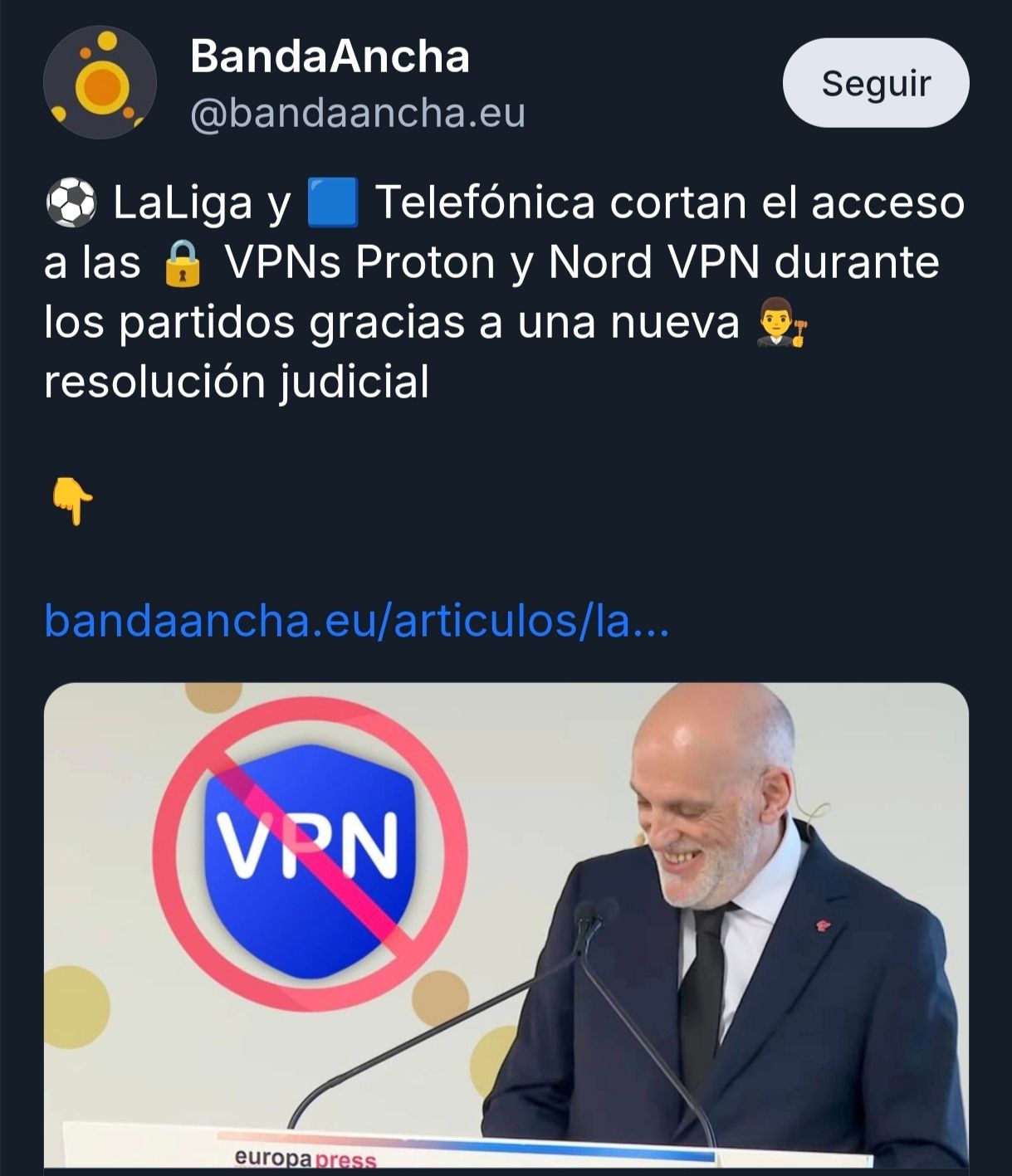This screenshot has height=1176, width=1012.
Task: Follow BandaAncha with the Seguir button
Action: pyautogui.click(x=875, y=83)
